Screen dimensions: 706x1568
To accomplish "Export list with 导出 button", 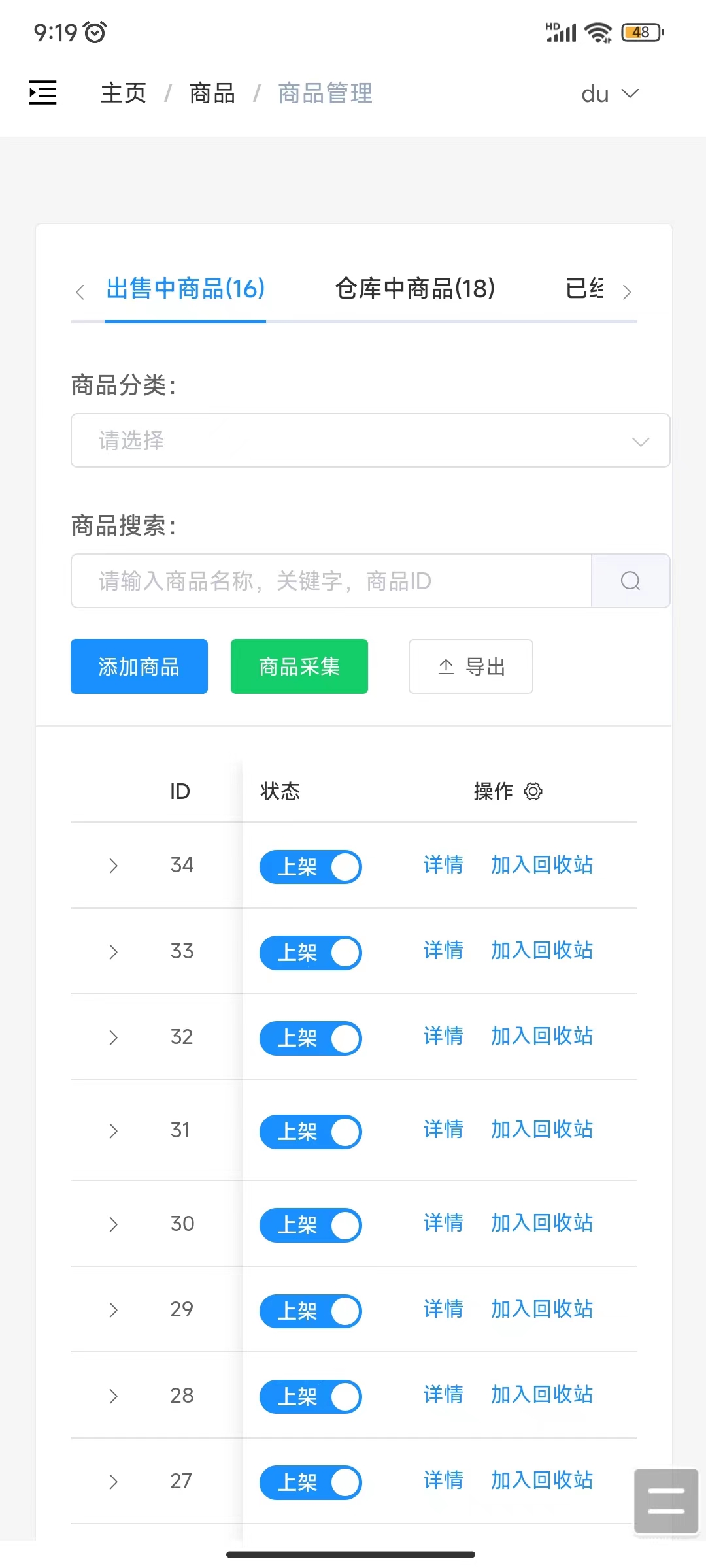I will coord(471,666).
